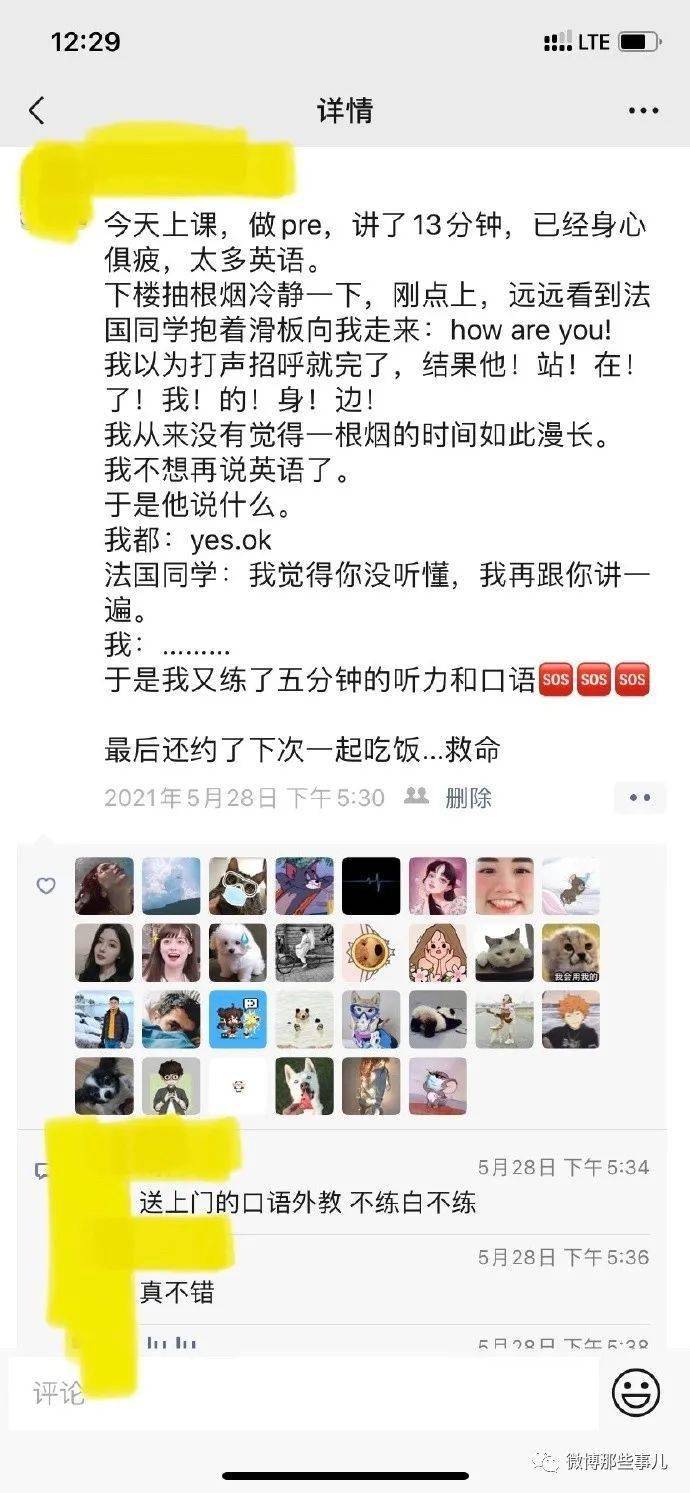Tap 删除 to delete this post
690x1493 pixels.
[468, 798]
